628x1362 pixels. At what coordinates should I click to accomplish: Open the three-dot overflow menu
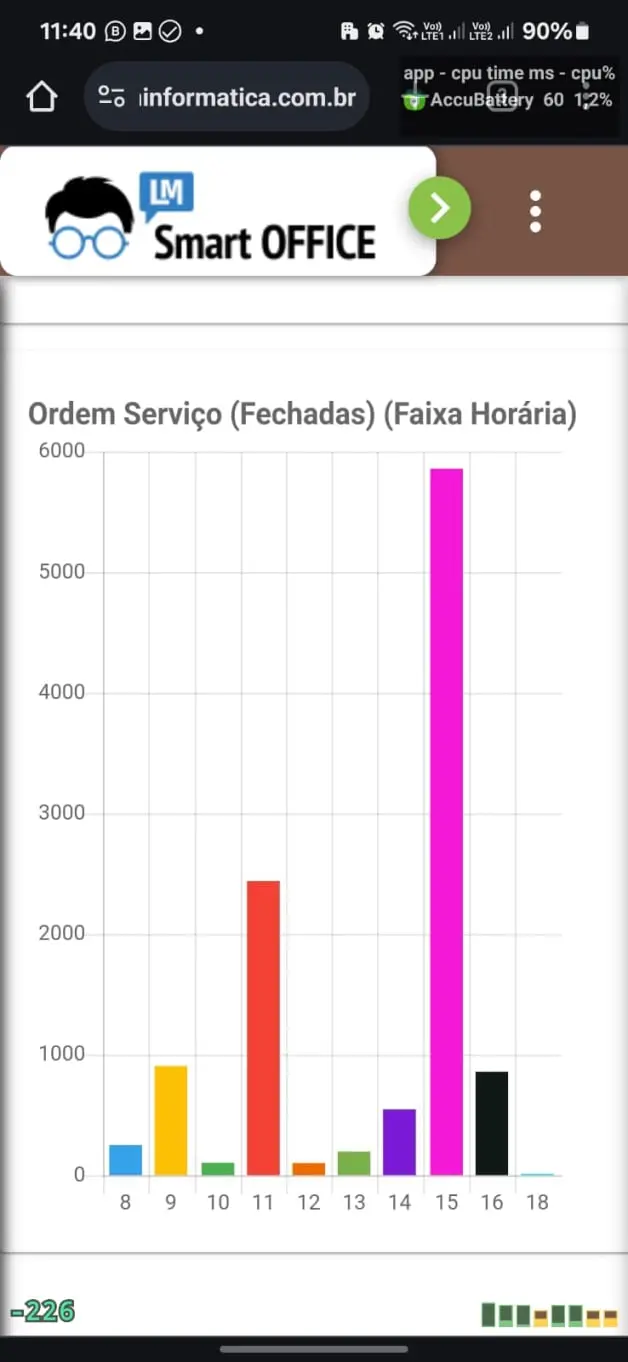[x=536, y=211]
